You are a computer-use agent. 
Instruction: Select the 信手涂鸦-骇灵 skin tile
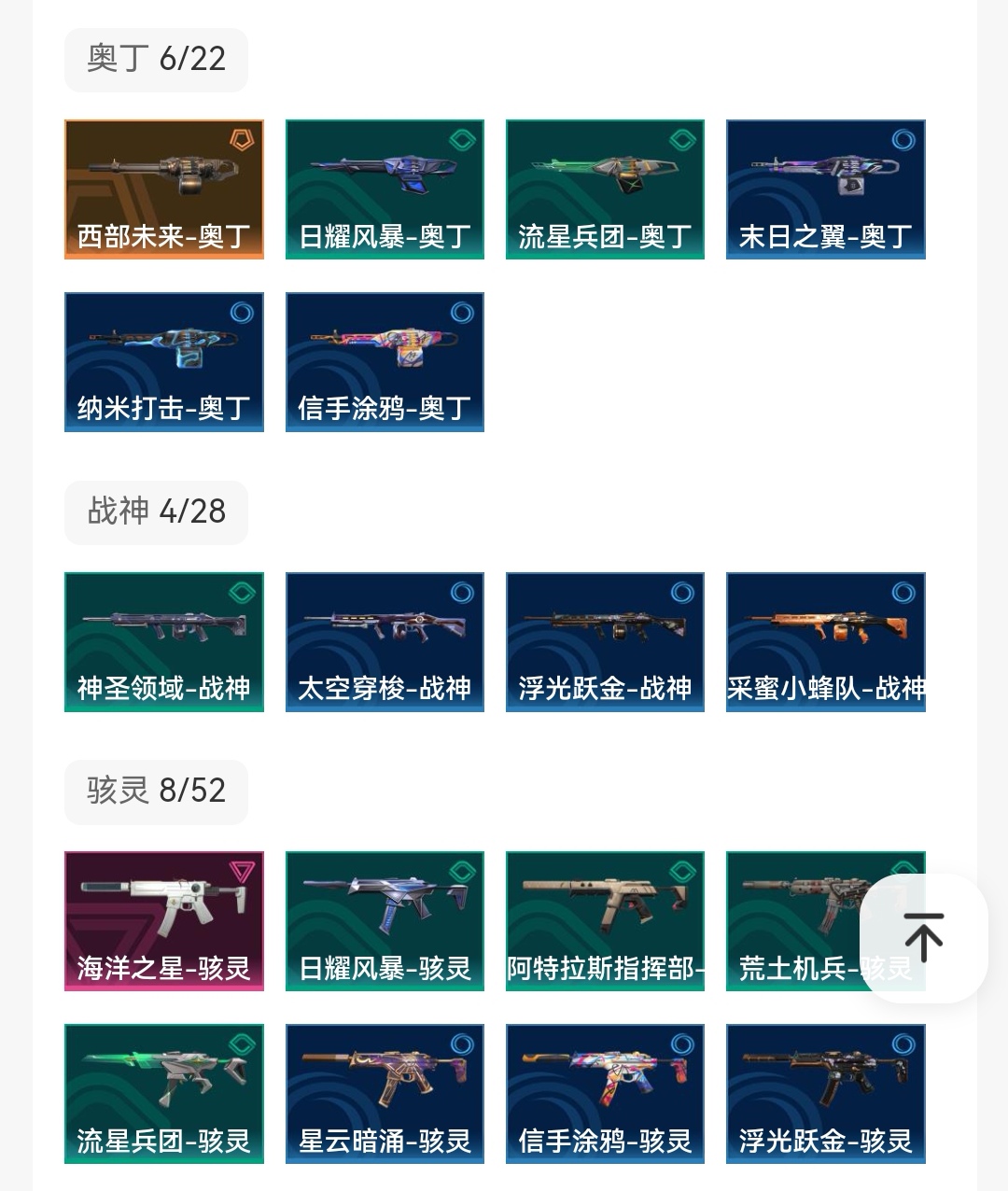tap(605, 1094)
